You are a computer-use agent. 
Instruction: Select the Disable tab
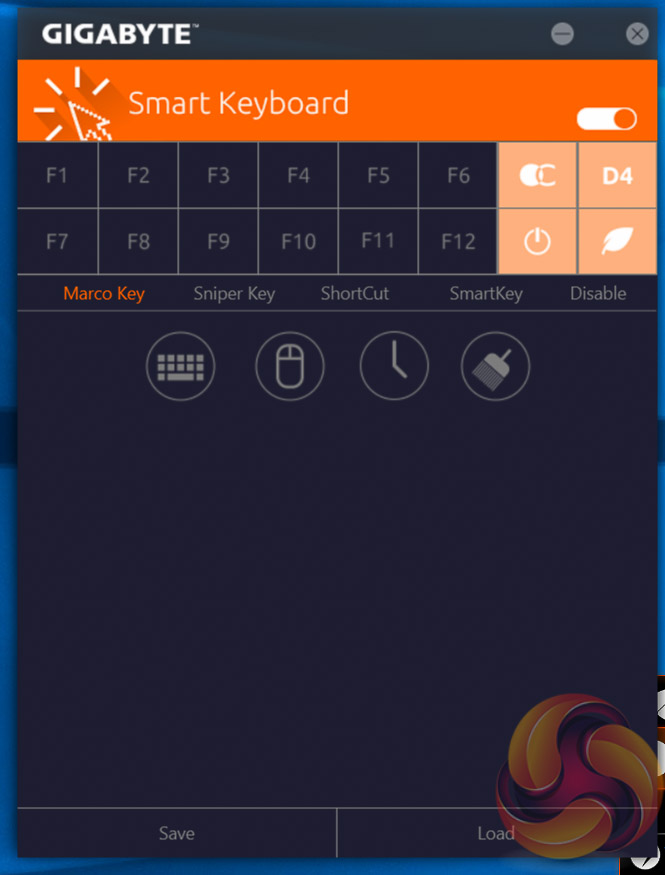pos(598,294)
